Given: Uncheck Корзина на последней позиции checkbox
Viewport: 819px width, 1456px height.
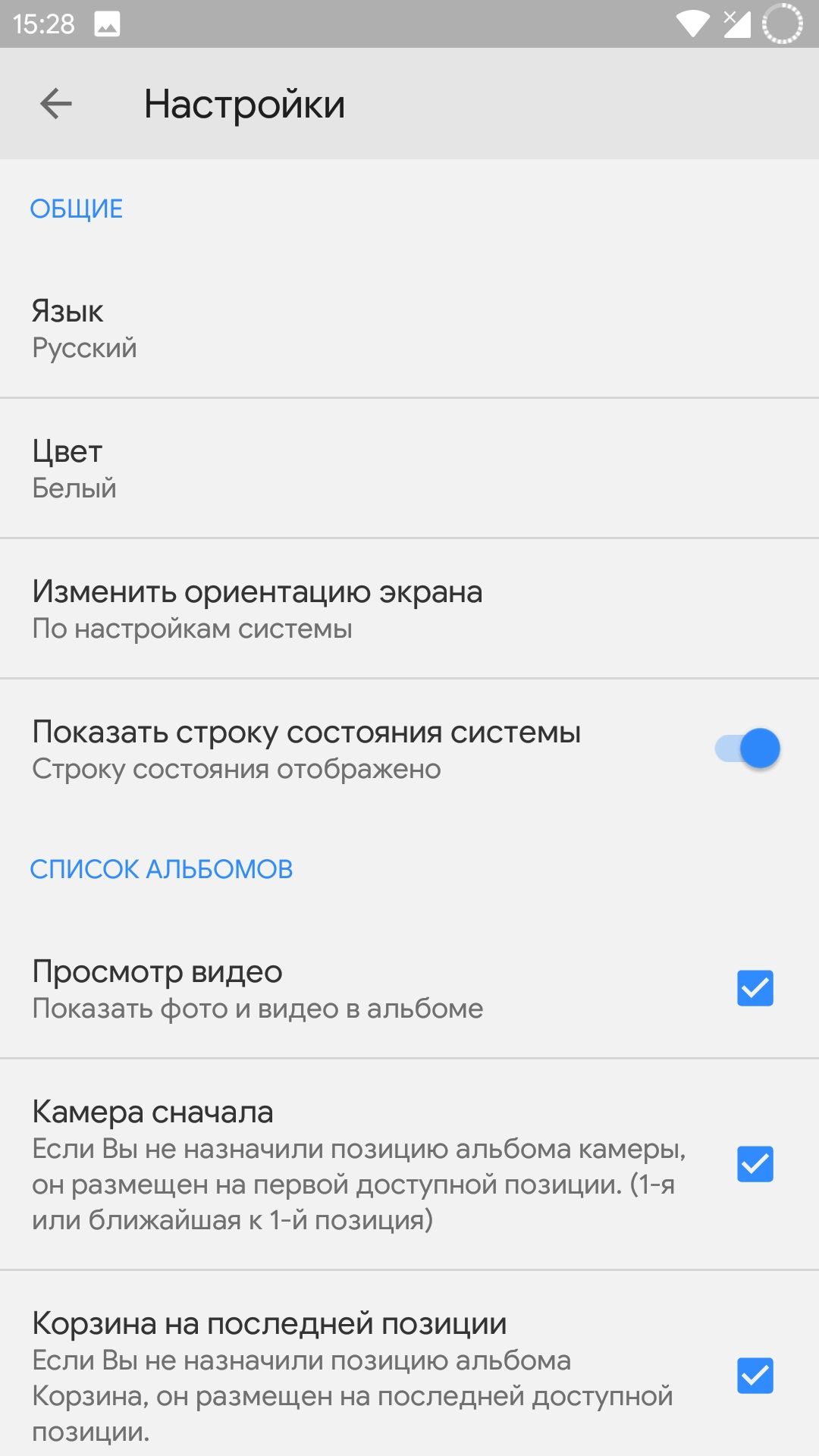Looking at the screenshot, I should 755,1376.
